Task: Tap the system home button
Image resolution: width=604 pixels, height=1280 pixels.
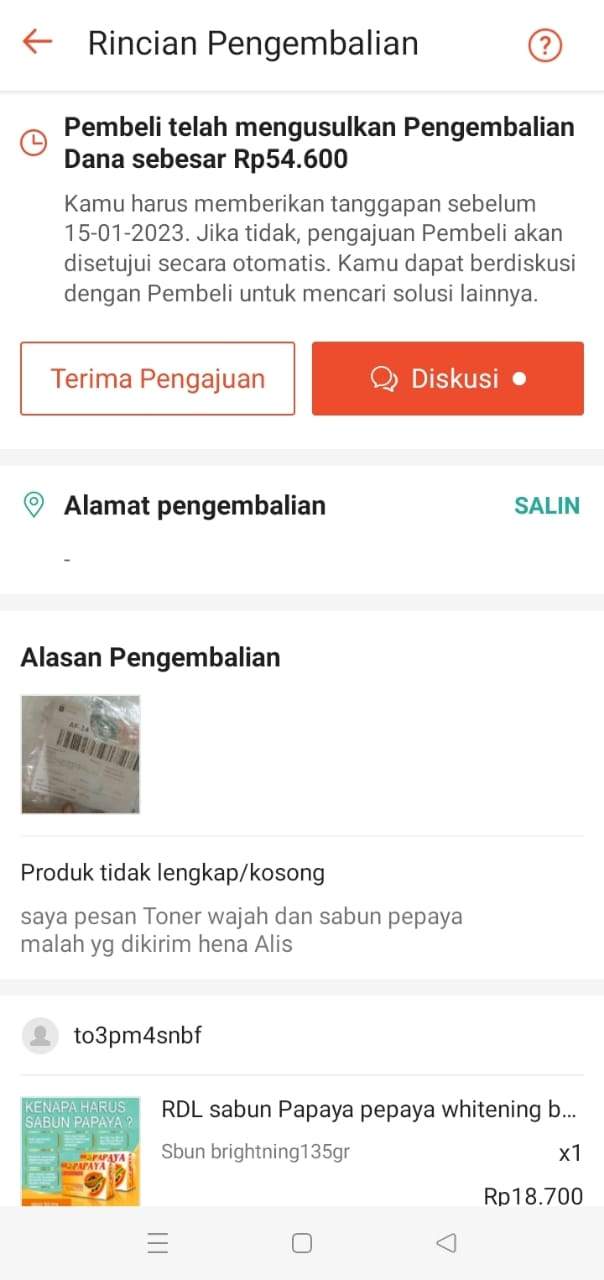Action: [x=302, y=1243]
